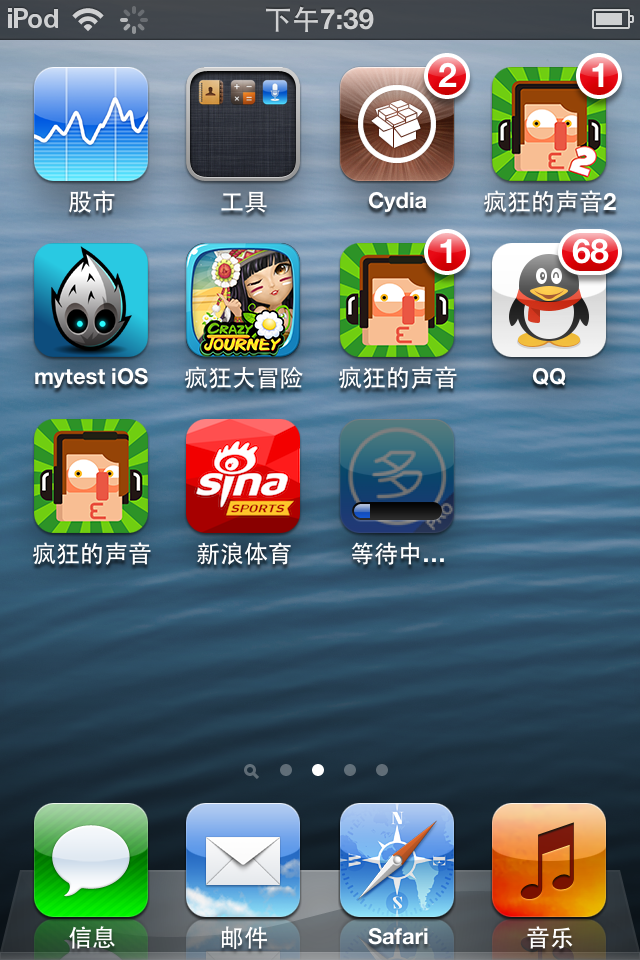
Task: Launch Cydia
Action: tap(396, 125)
